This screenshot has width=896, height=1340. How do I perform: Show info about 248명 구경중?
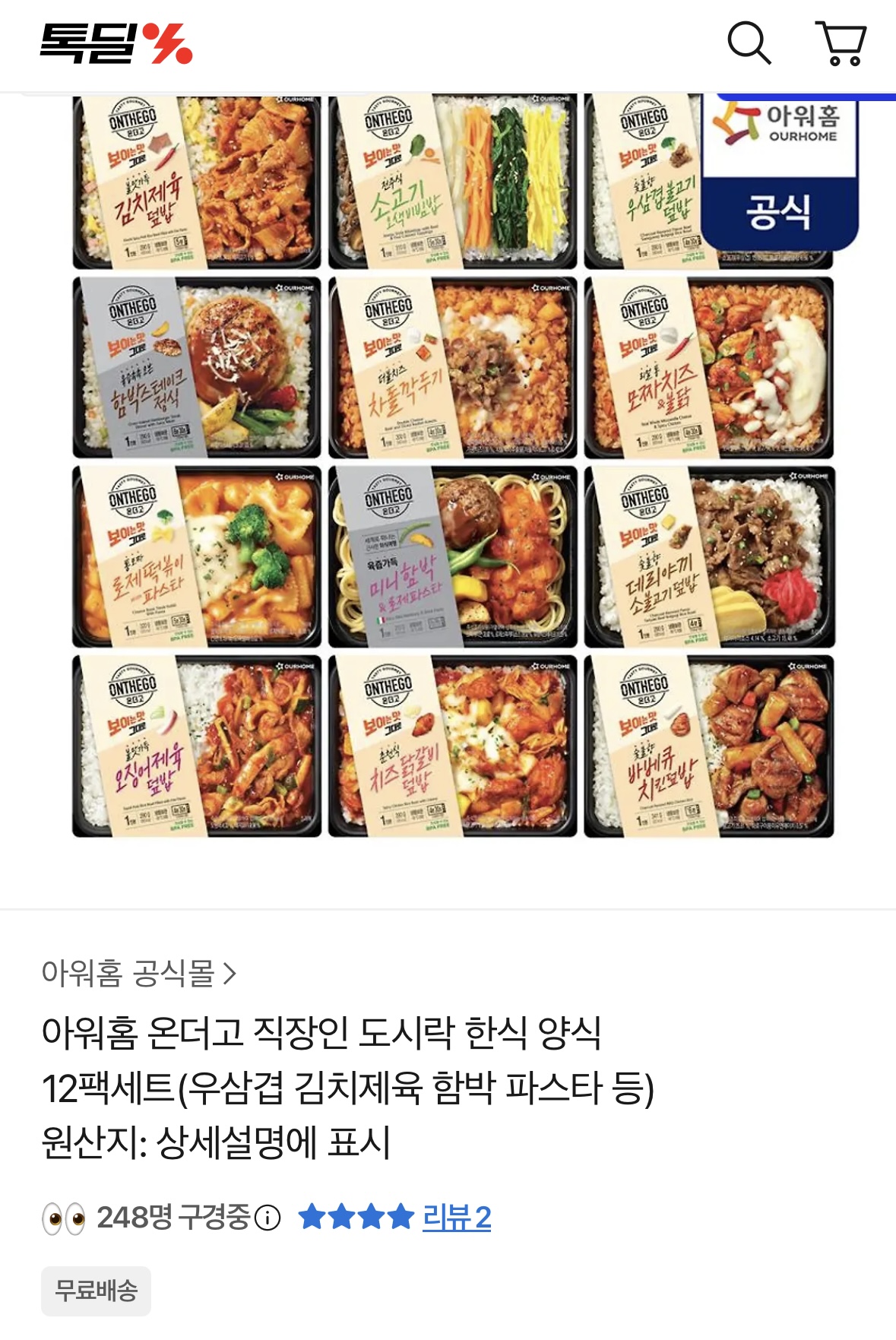point(268,1218)
